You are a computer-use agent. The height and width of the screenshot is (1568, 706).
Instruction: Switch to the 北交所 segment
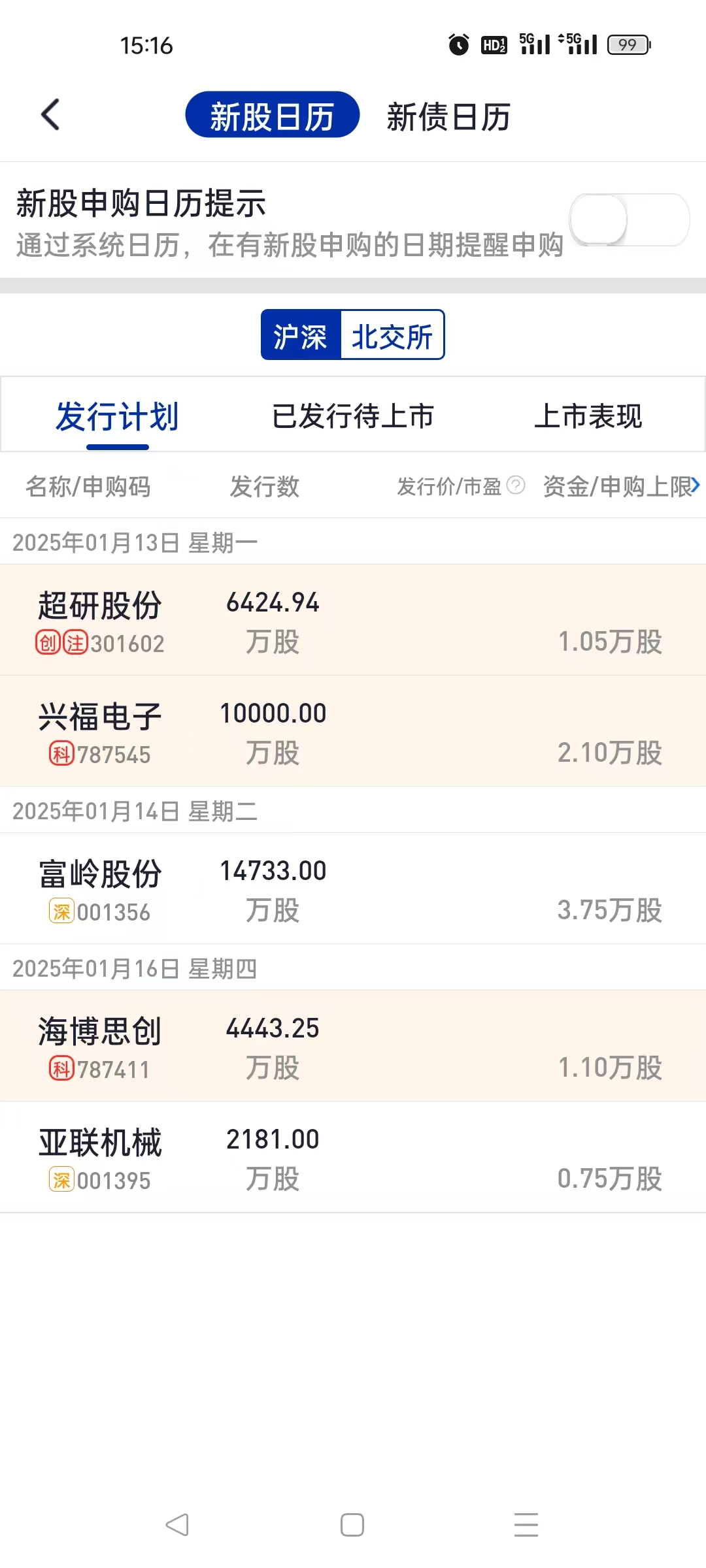point(392,335)
